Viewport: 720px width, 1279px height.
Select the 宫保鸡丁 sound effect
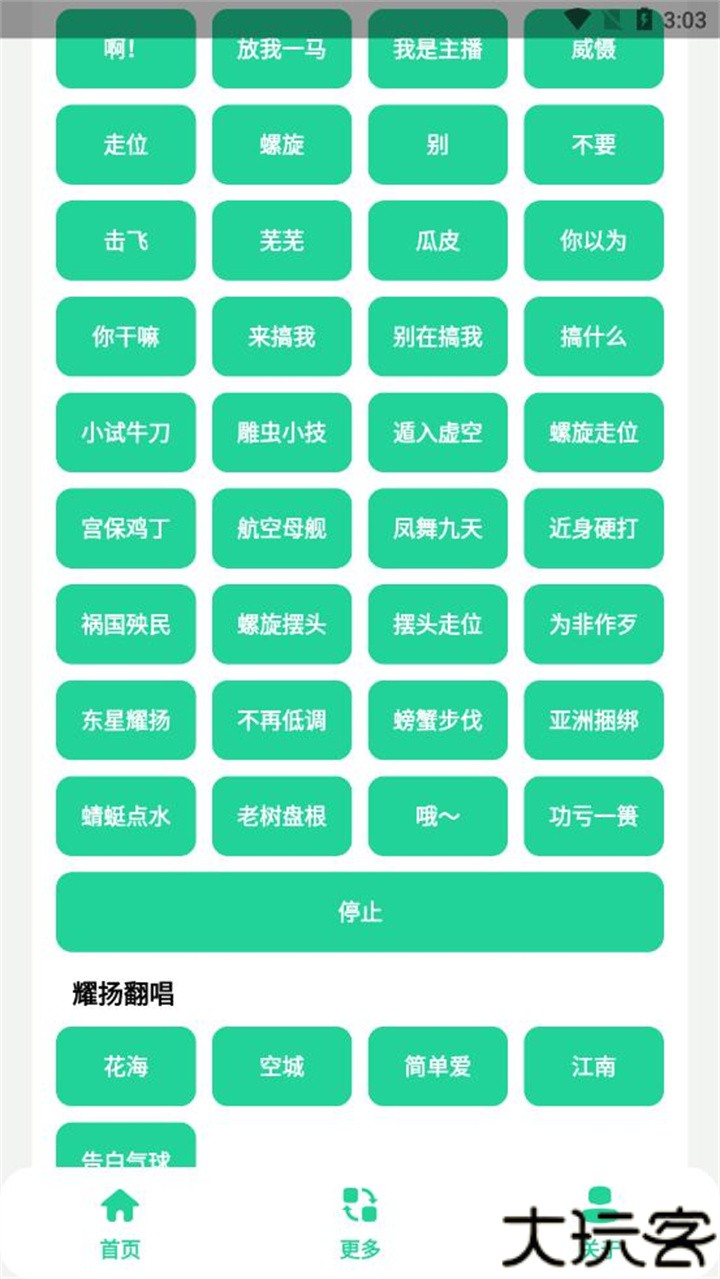[x=125, y=529]
